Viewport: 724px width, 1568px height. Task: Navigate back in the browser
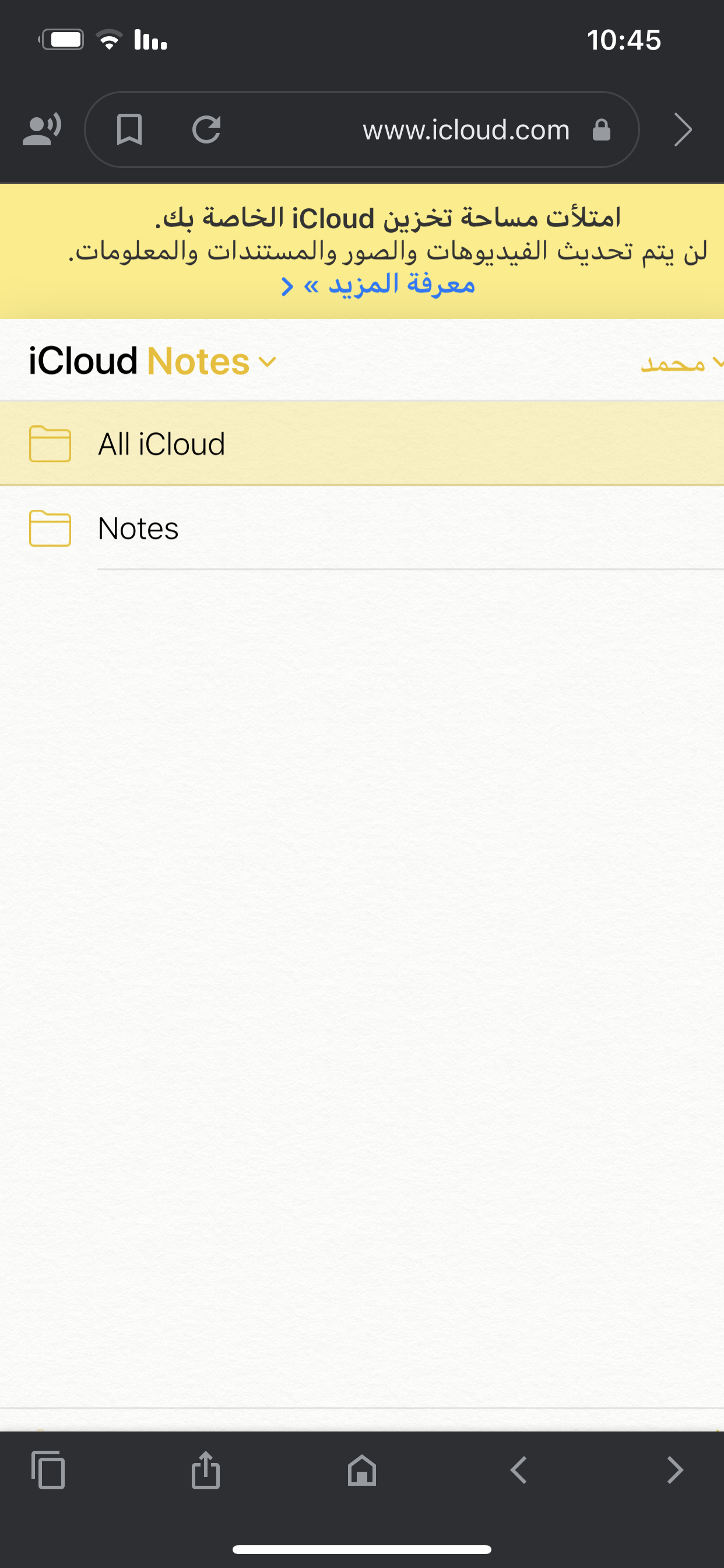pos(518,1470)
